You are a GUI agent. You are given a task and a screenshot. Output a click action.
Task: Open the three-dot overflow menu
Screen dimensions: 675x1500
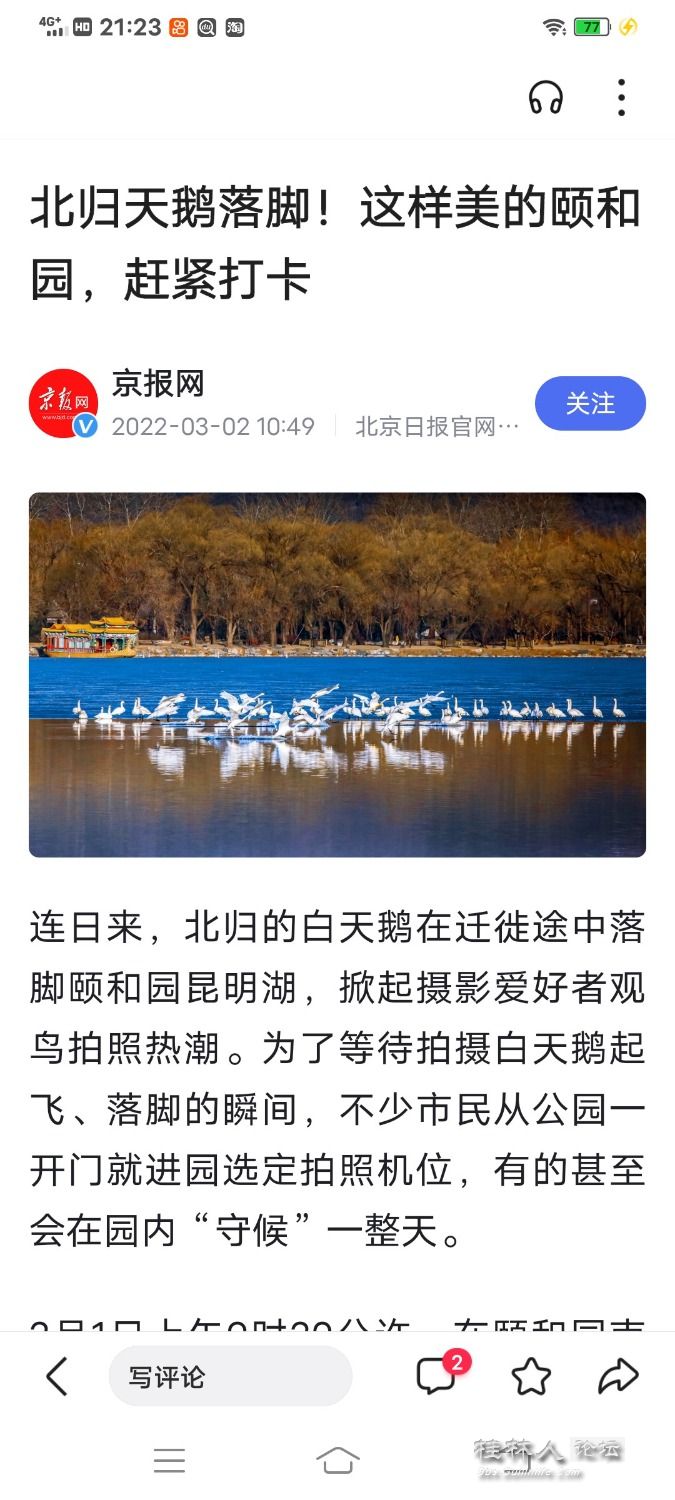(621, 98)
